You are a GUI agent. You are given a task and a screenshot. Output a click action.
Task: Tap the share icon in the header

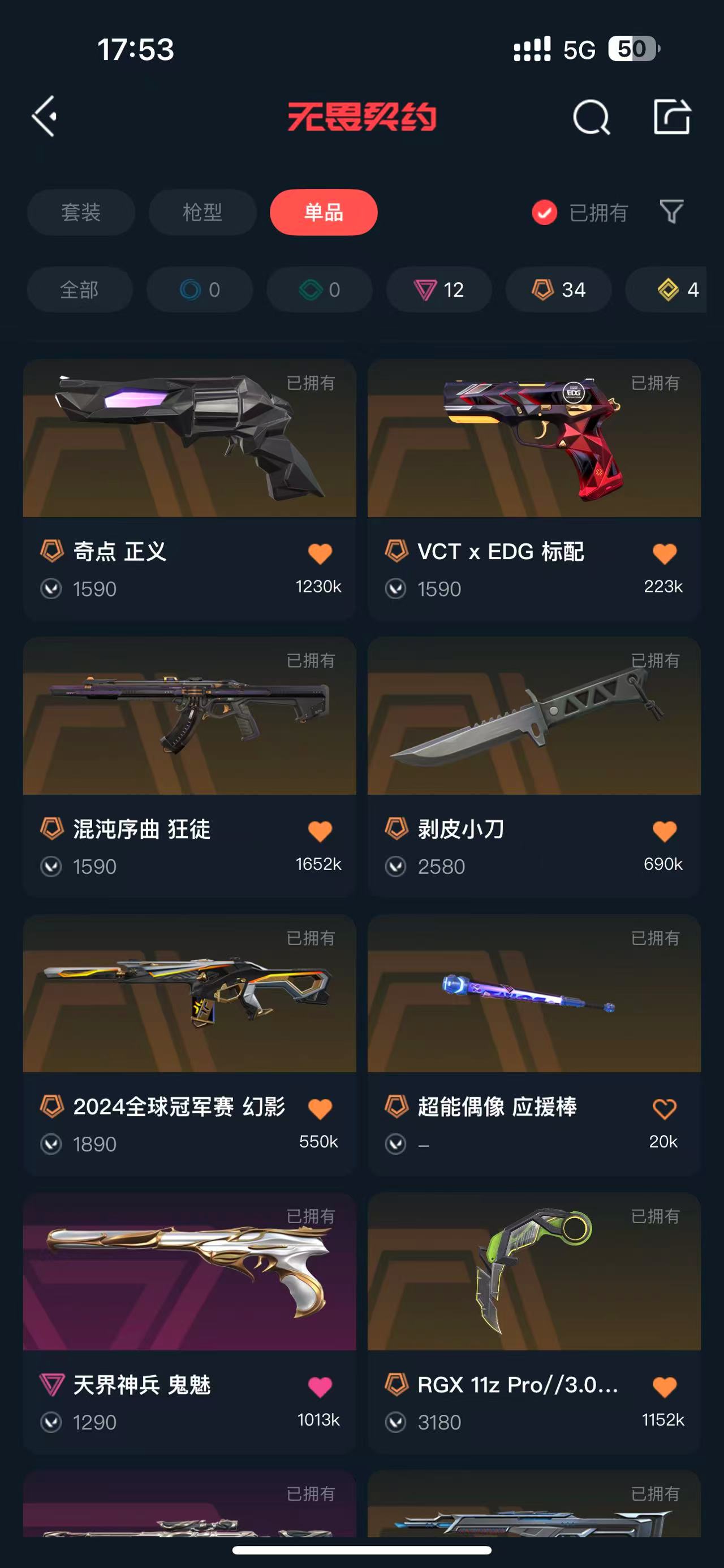pyautogui.click(x=671, y=116)
